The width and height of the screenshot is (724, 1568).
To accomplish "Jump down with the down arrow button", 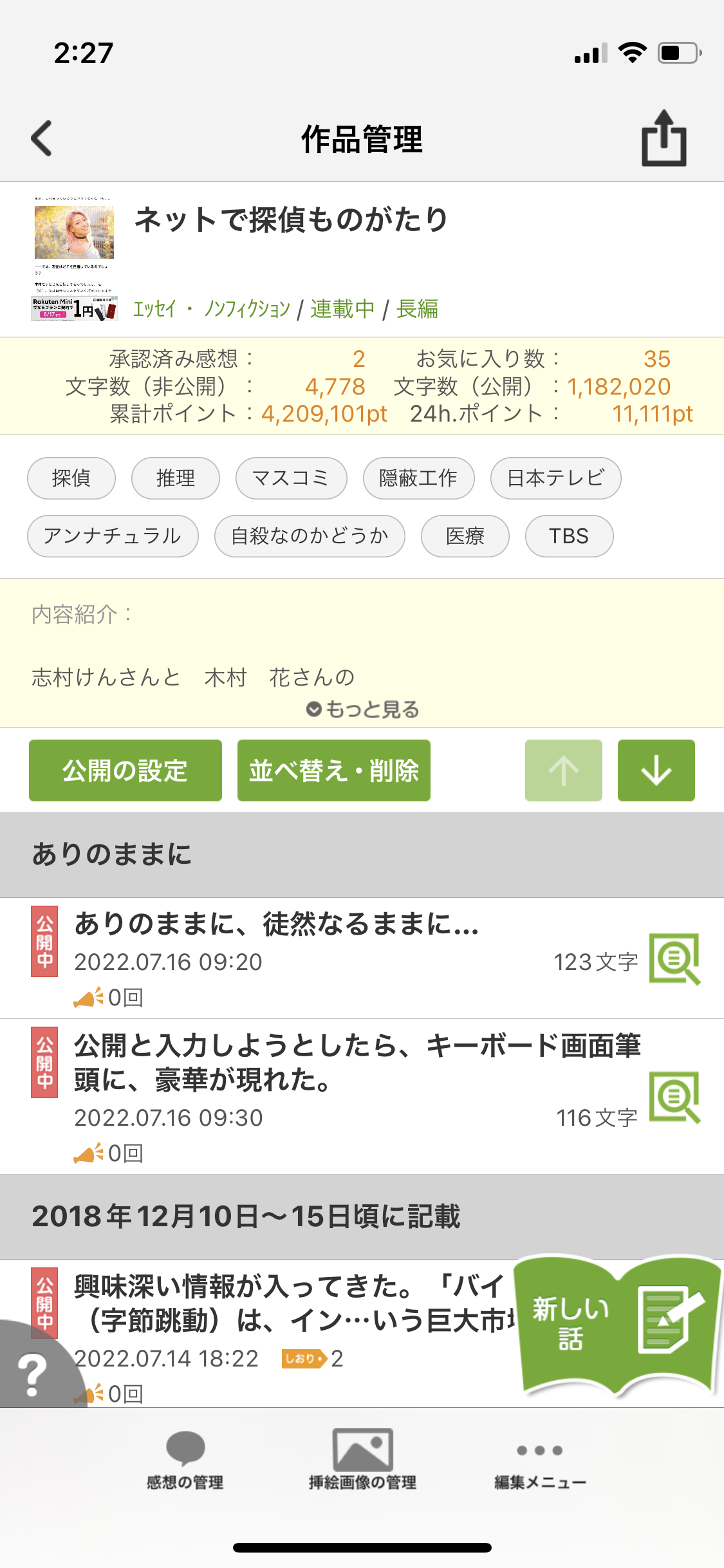I will pos(656,770).
